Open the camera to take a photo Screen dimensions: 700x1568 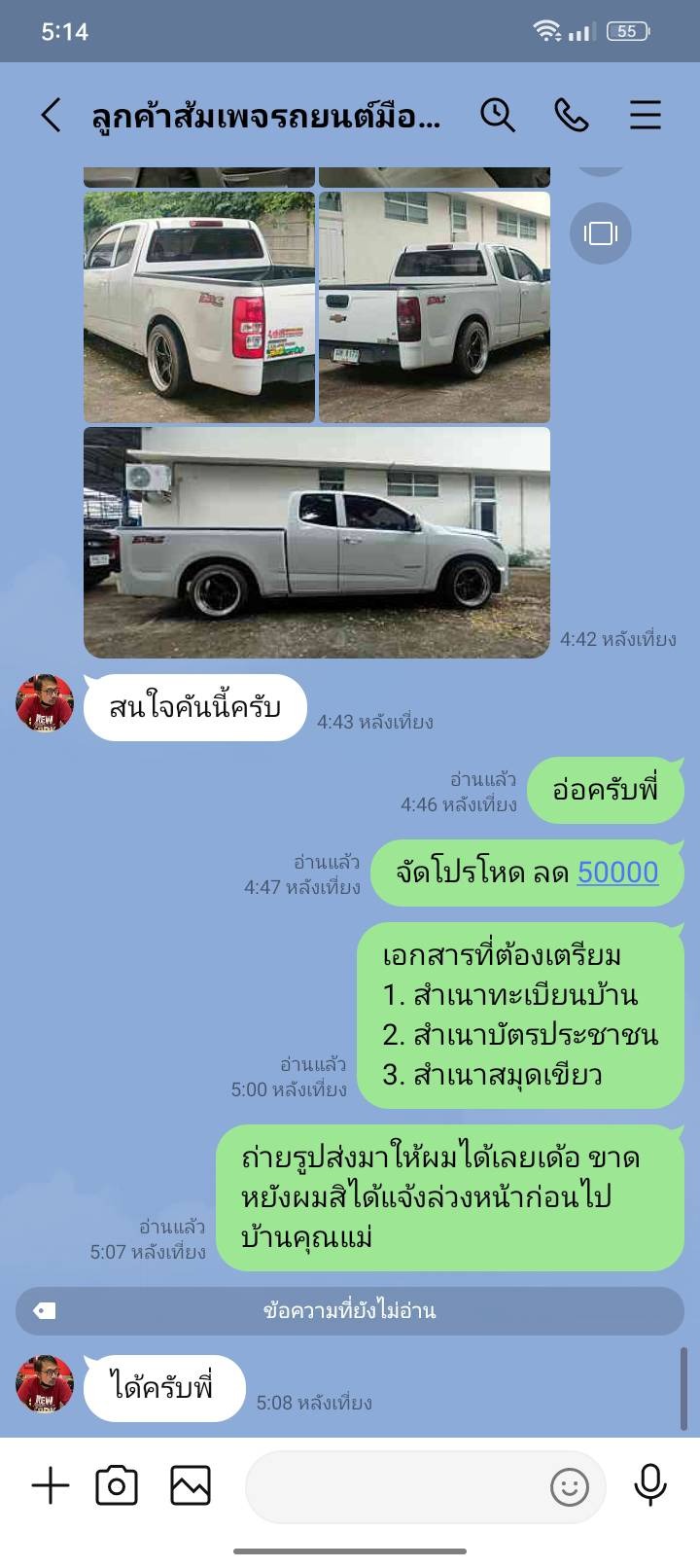tap(117, 1486)
